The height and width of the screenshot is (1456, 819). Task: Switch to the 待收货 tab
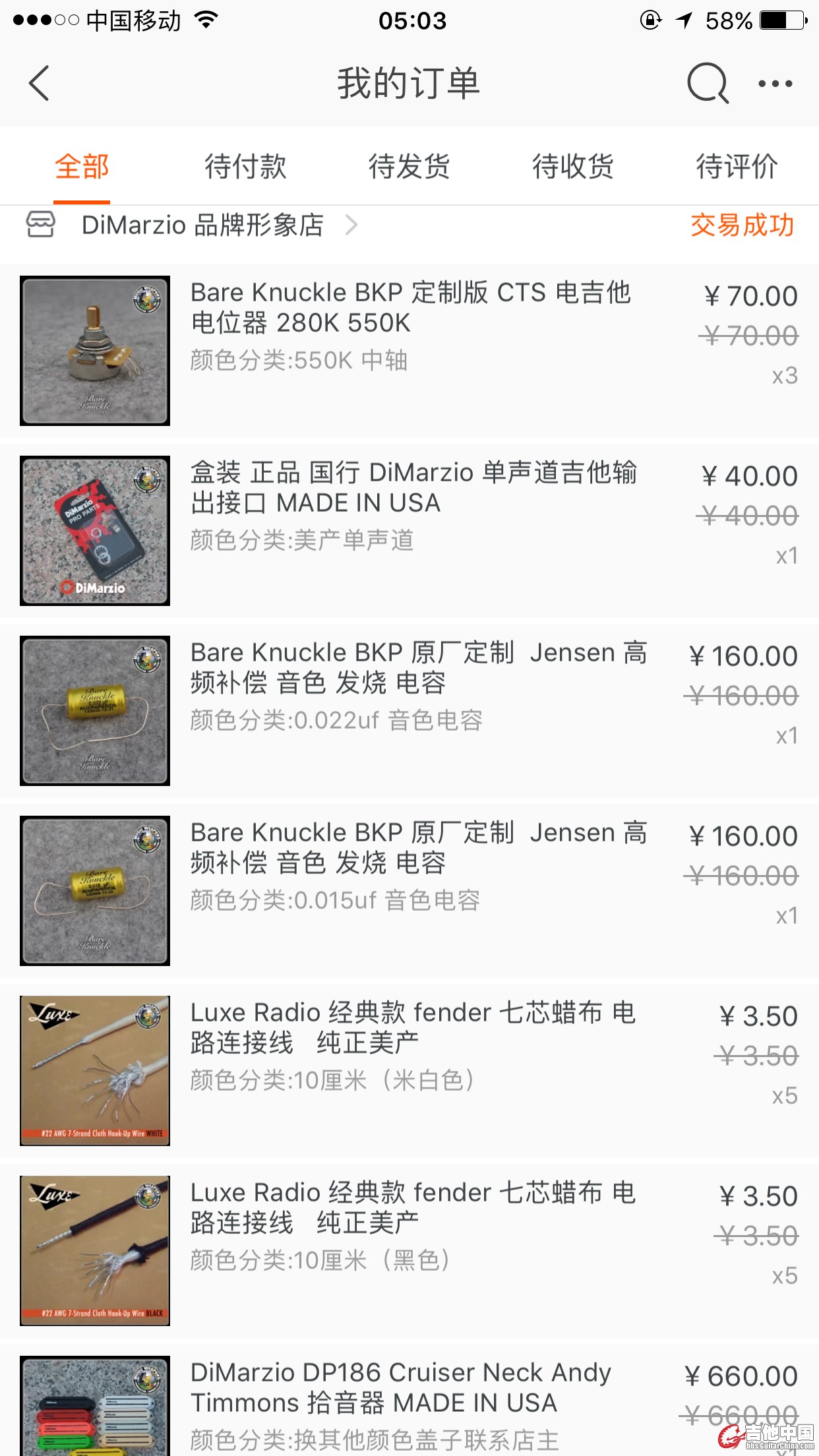click(573, 166)
